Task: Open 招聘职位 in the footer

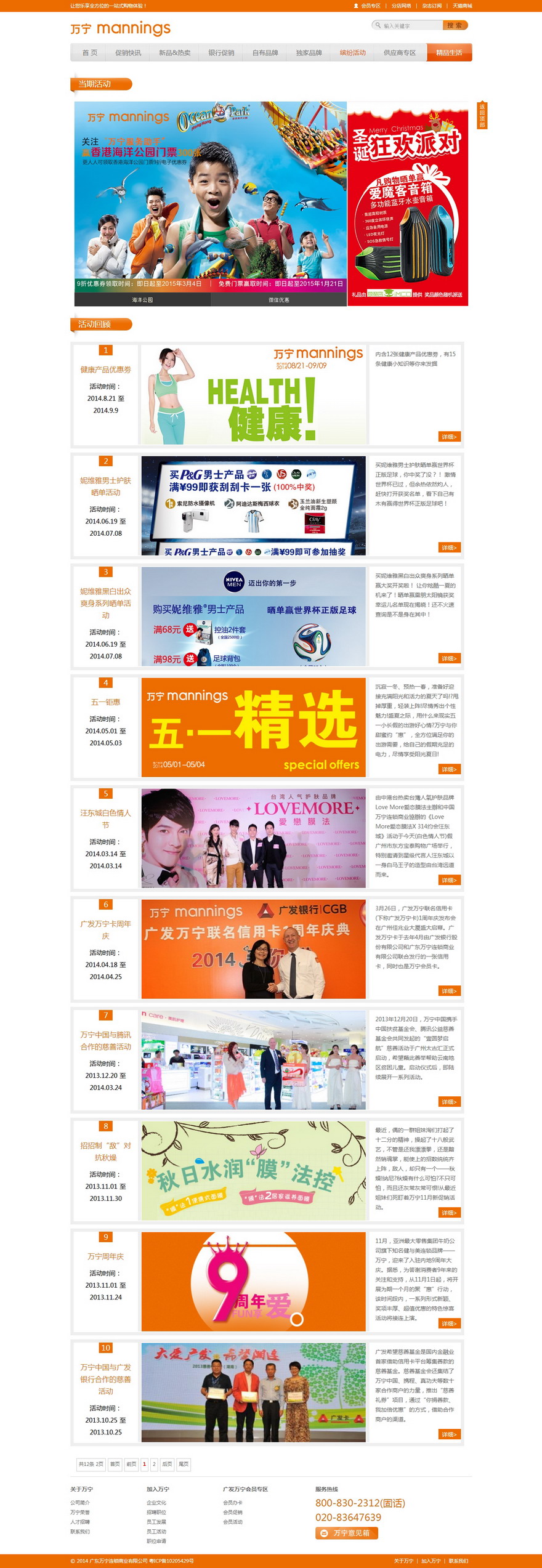Action: tap(156, 1512)
